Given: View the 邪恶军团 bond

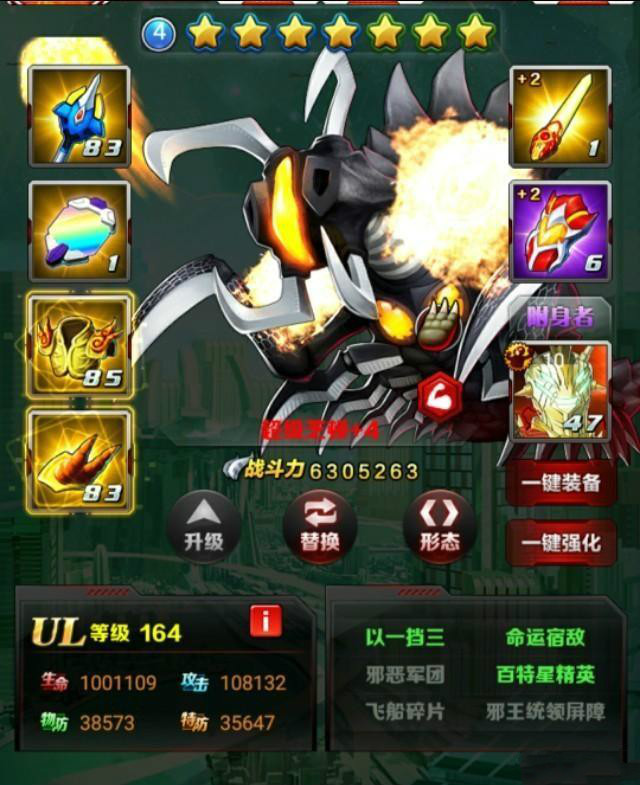Looking at the screenshot, I should coord(404,675).
